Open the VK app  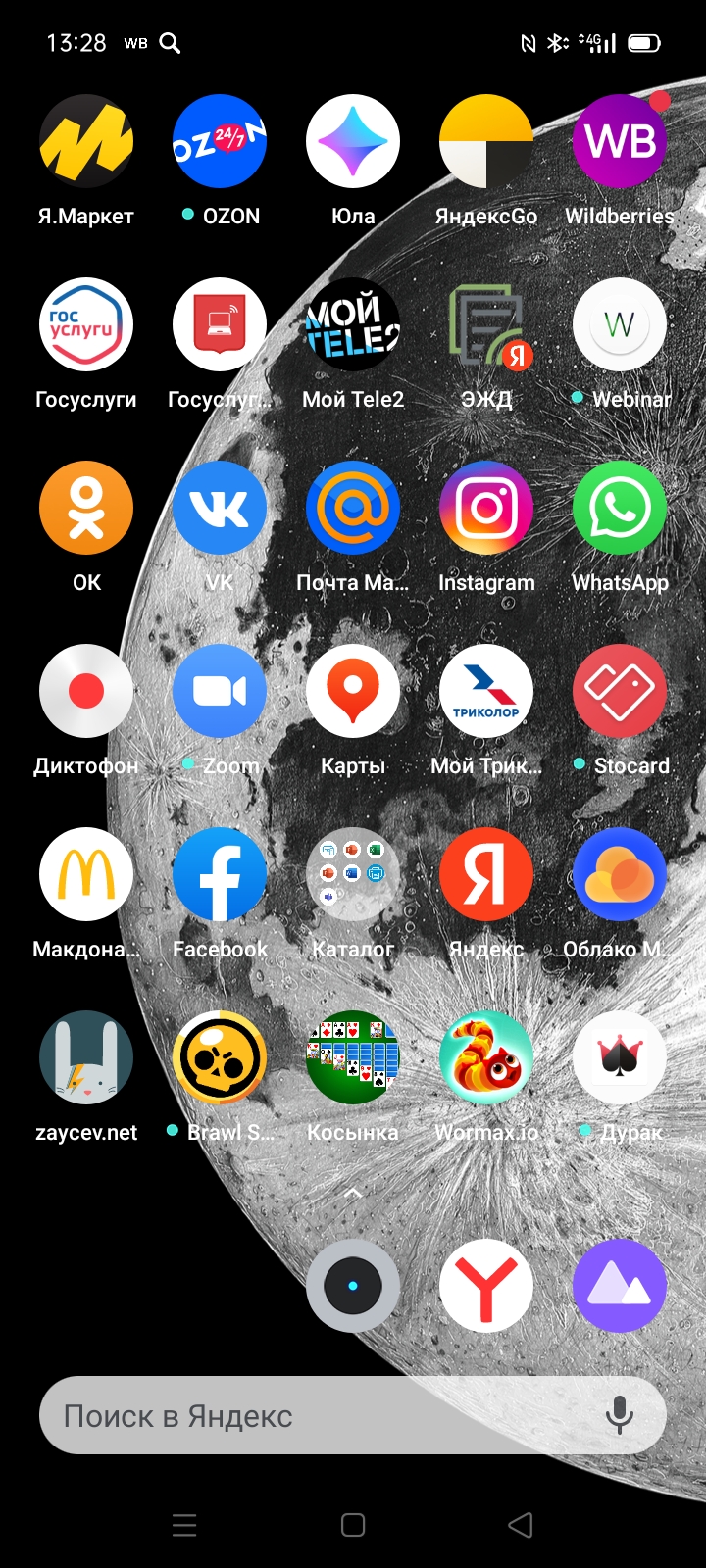220,508
